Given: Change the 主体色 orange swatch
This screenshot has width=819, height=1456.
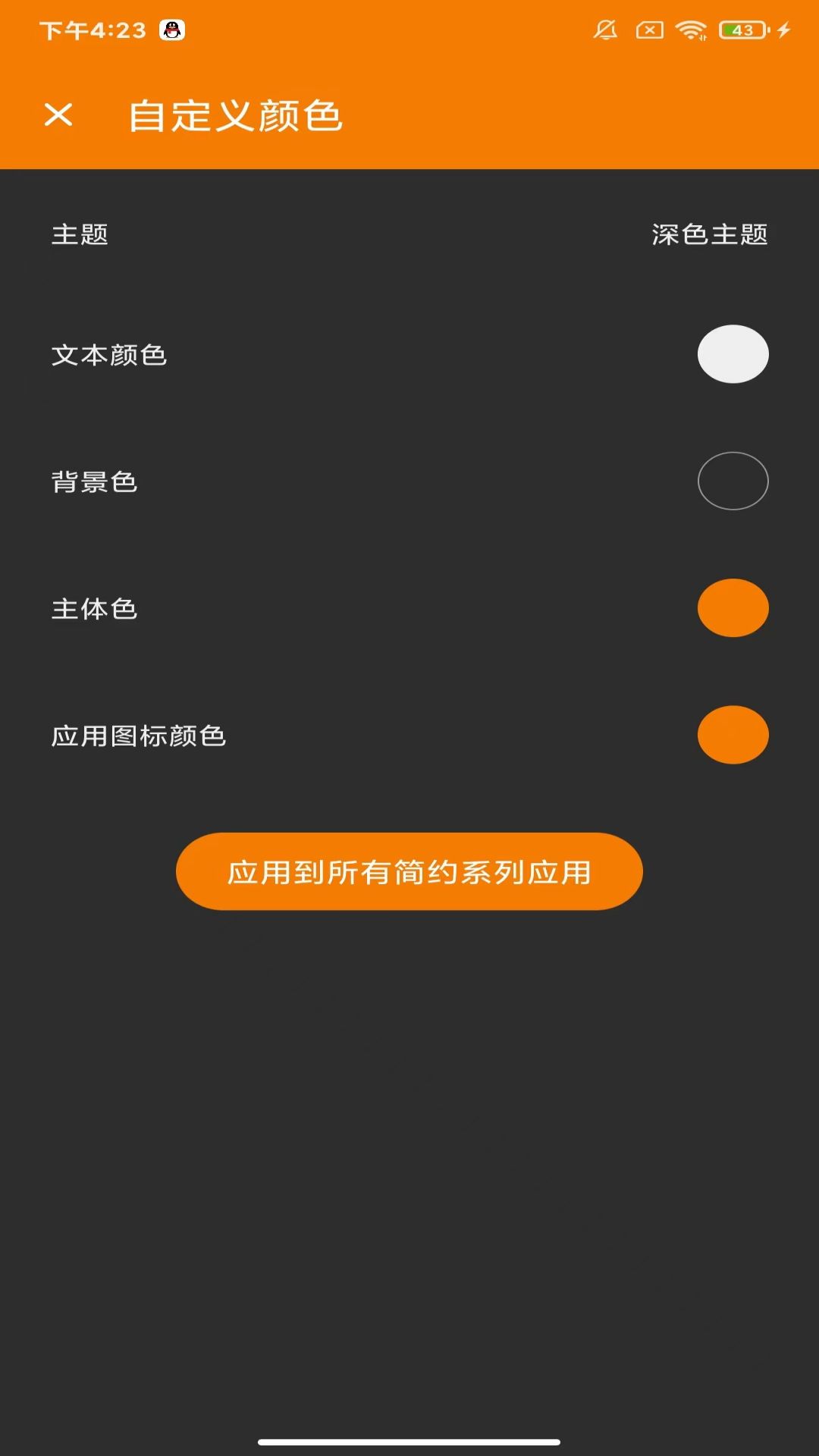Looking at the screenshot, I should [733, 607].
